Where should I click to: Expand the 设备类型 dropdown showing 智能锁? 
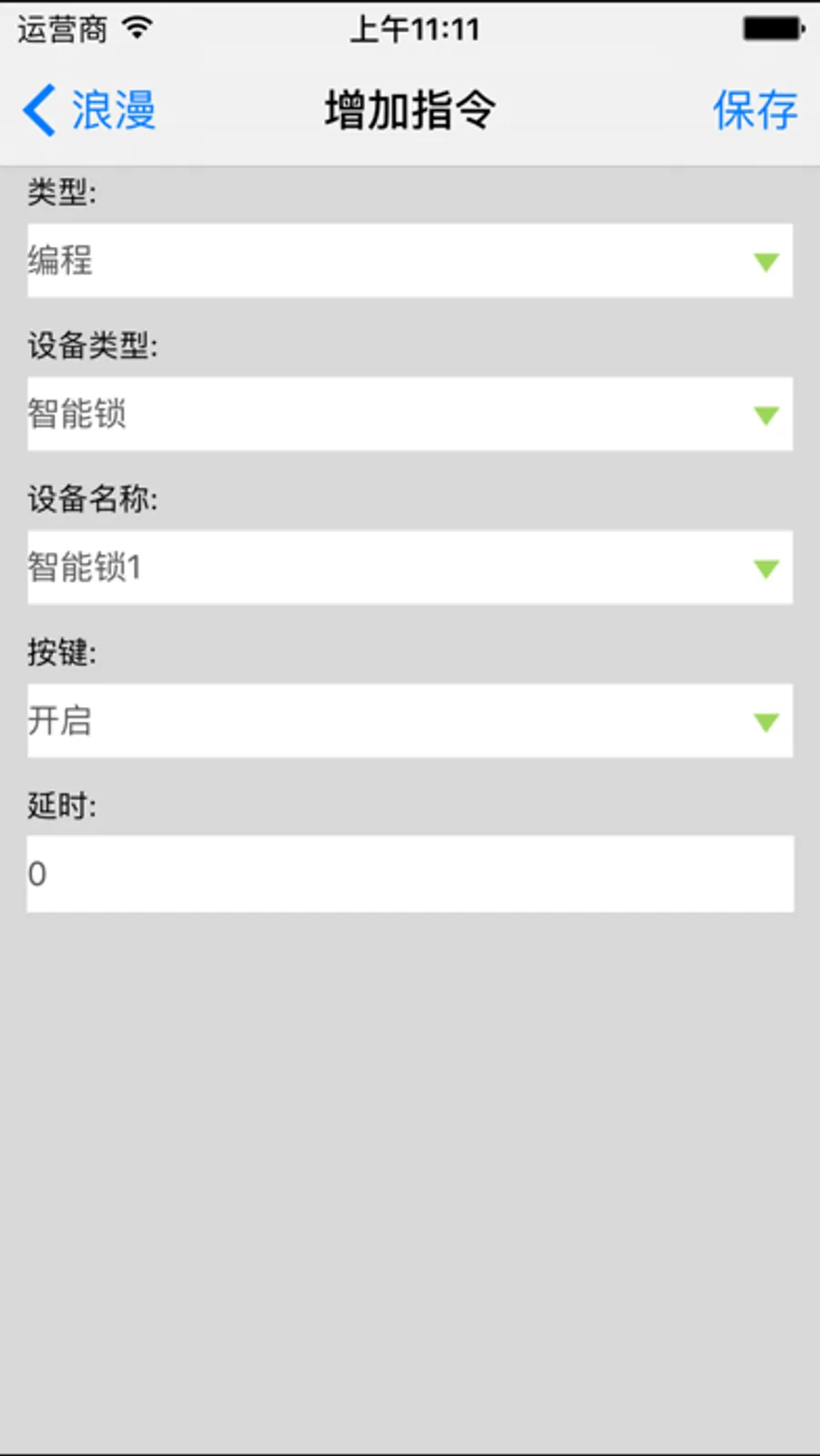(x=410, y=414)
